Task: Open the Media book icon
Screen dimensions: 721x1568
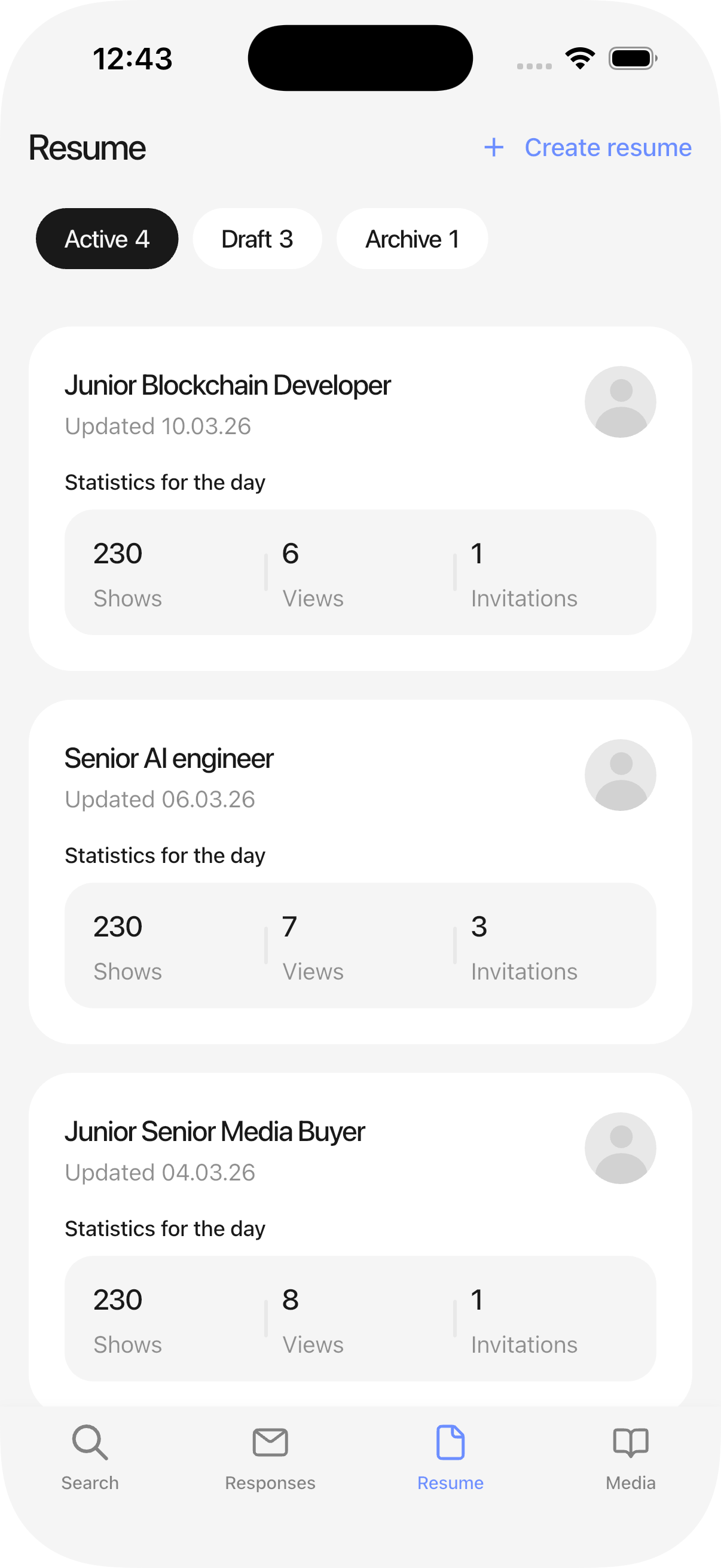Action: [630, 1442]
